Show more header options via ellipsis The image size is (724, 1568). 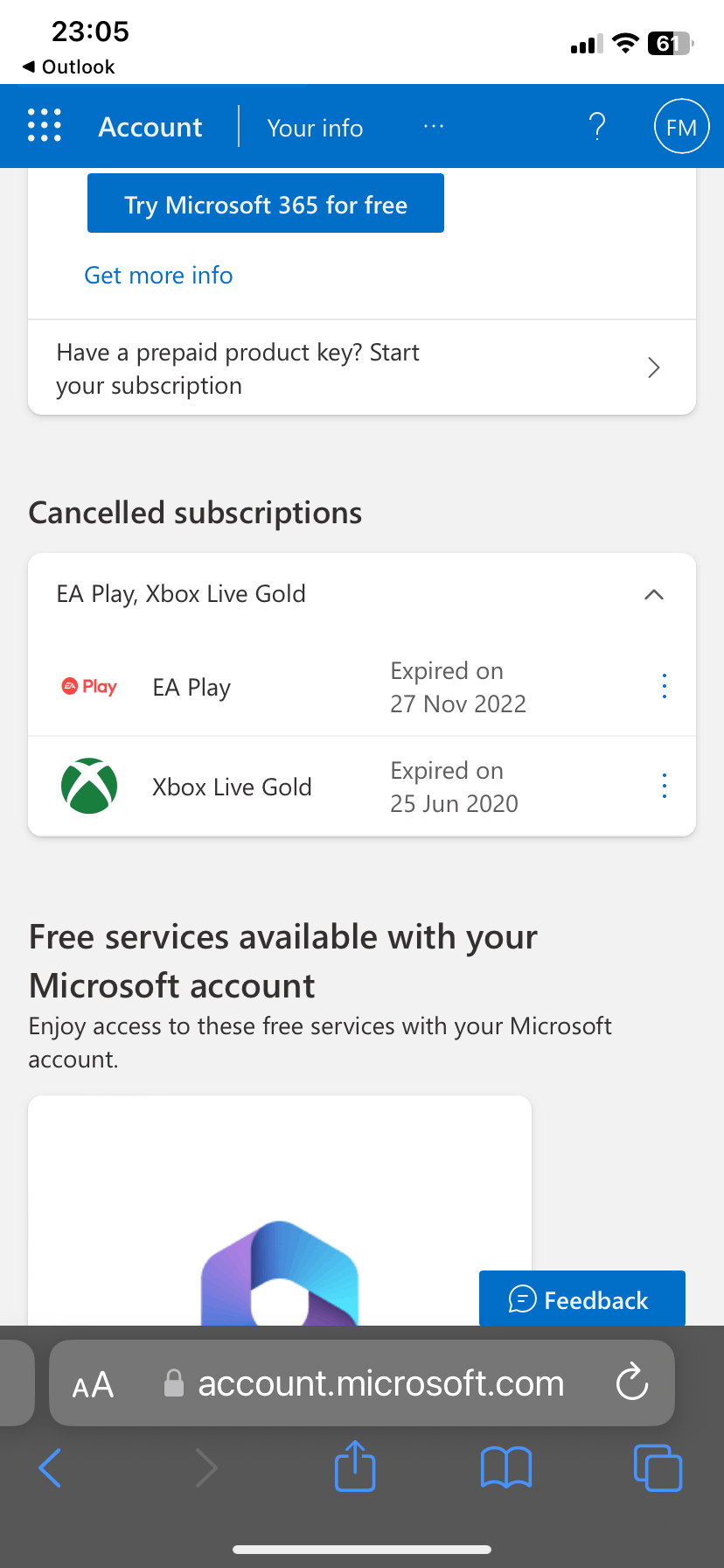(434, 127)
